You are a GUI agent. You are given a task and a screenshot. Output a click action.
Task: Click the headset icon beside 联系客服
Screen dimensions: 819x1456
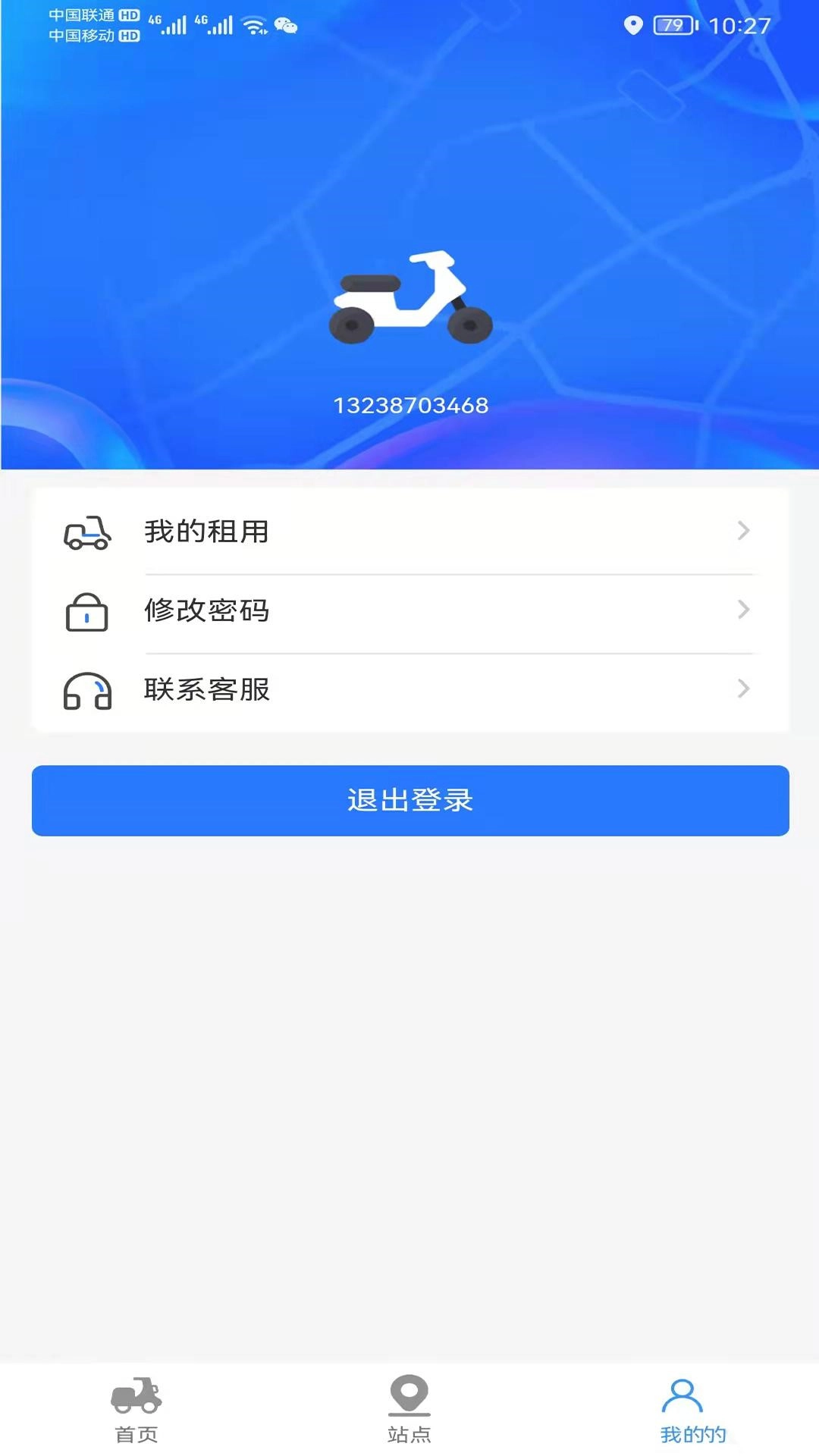[x=88, y=690]
